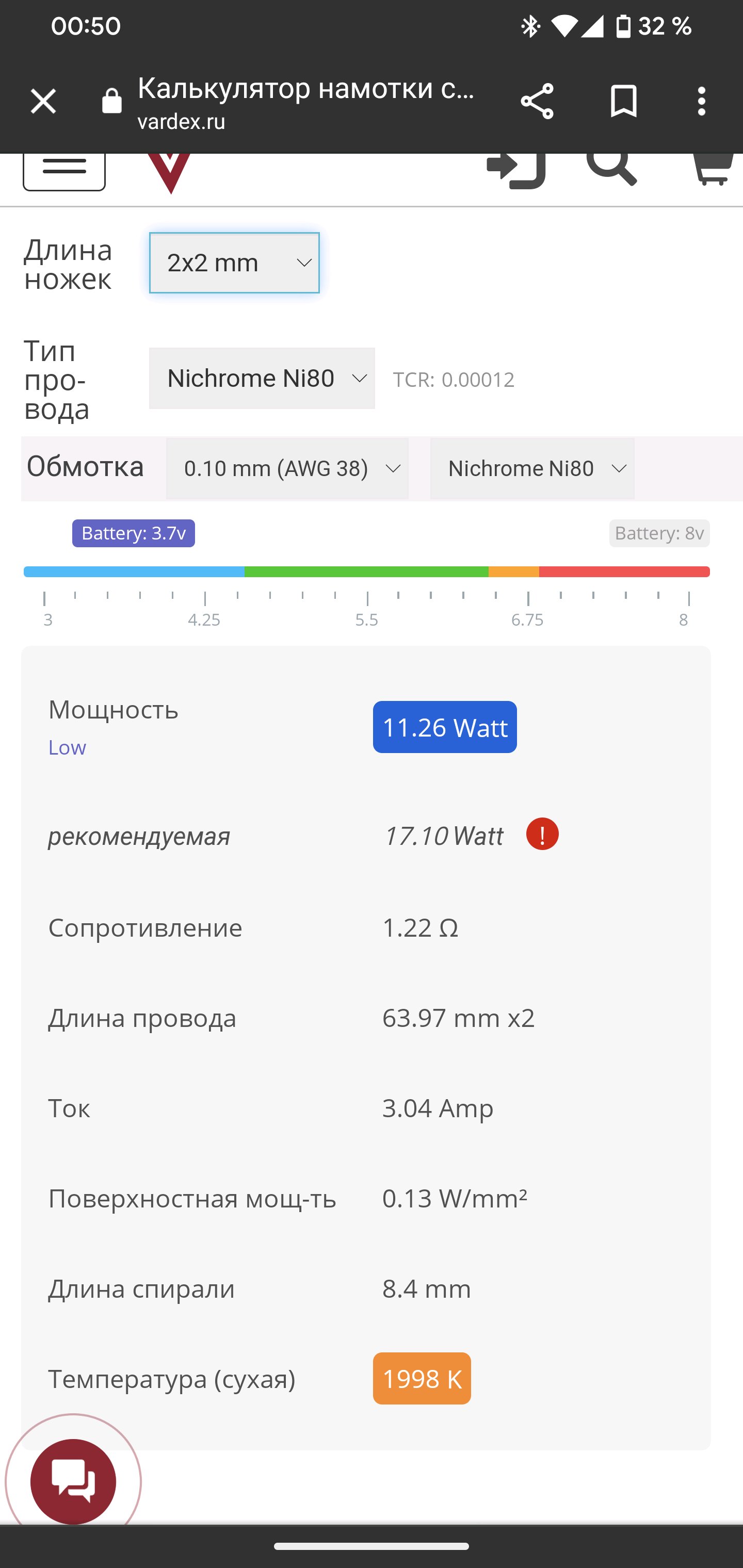Image resolution: width=743 pixels, height=1568 pixels.
Task: Open the browser overflow menu
Action: point(702,101)
